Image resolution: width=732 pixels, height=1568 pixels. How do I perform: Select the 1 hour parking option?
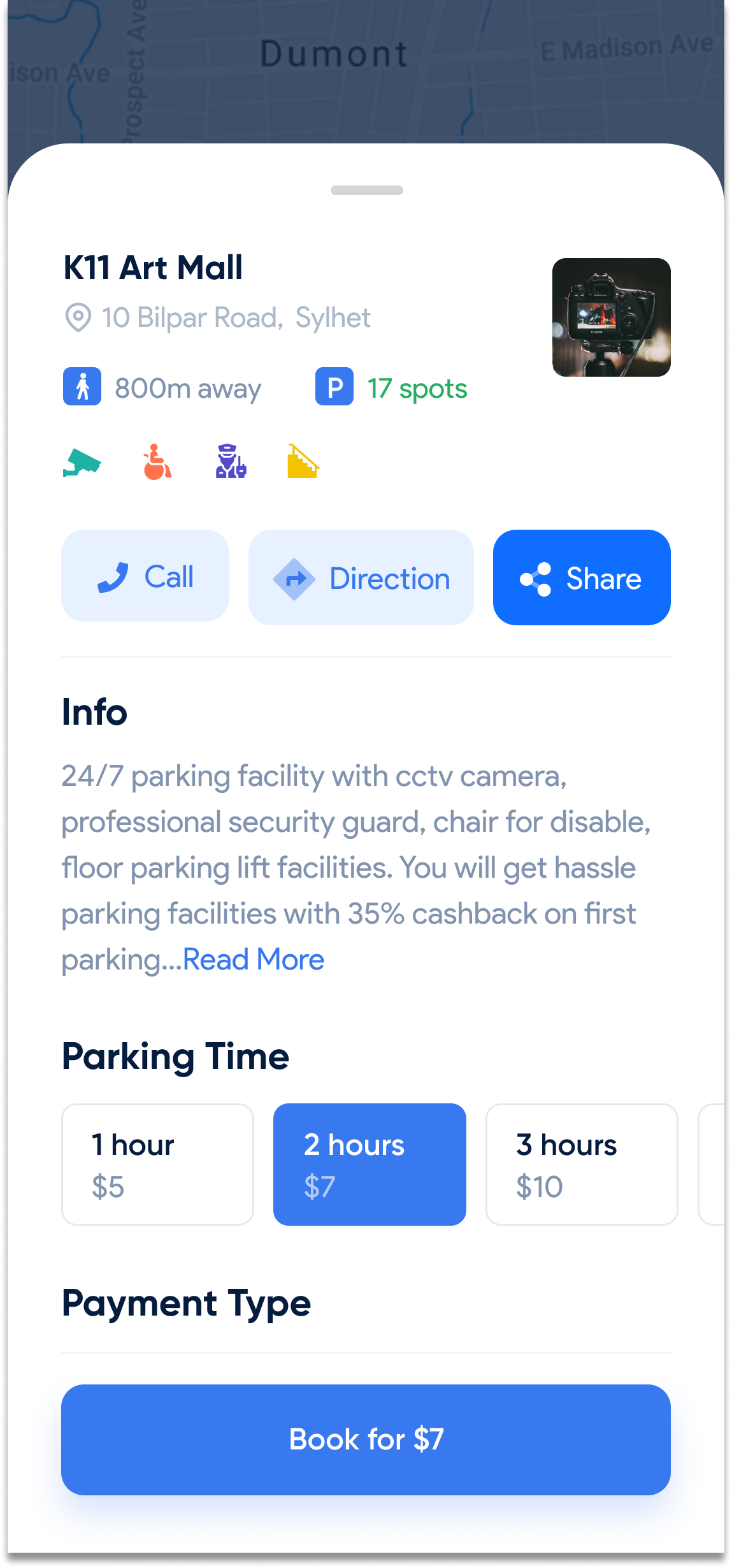[157, 1164]
